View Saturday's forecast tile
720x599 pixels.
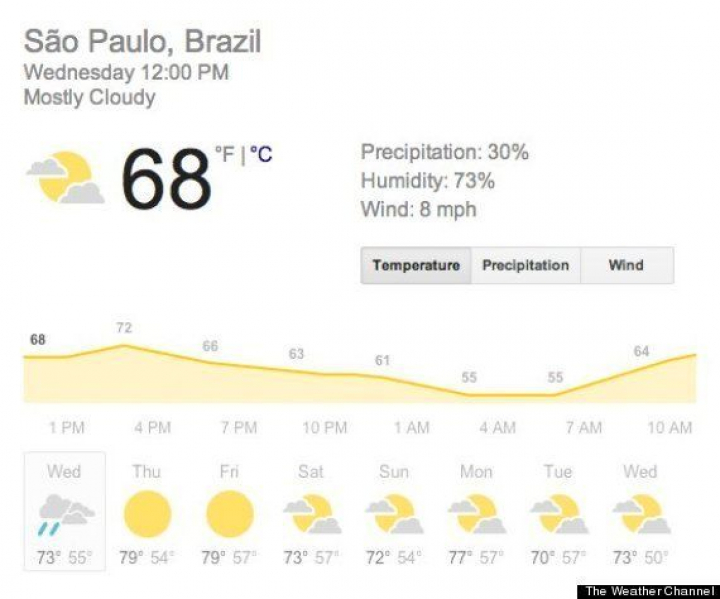click(x=312, y=514)
